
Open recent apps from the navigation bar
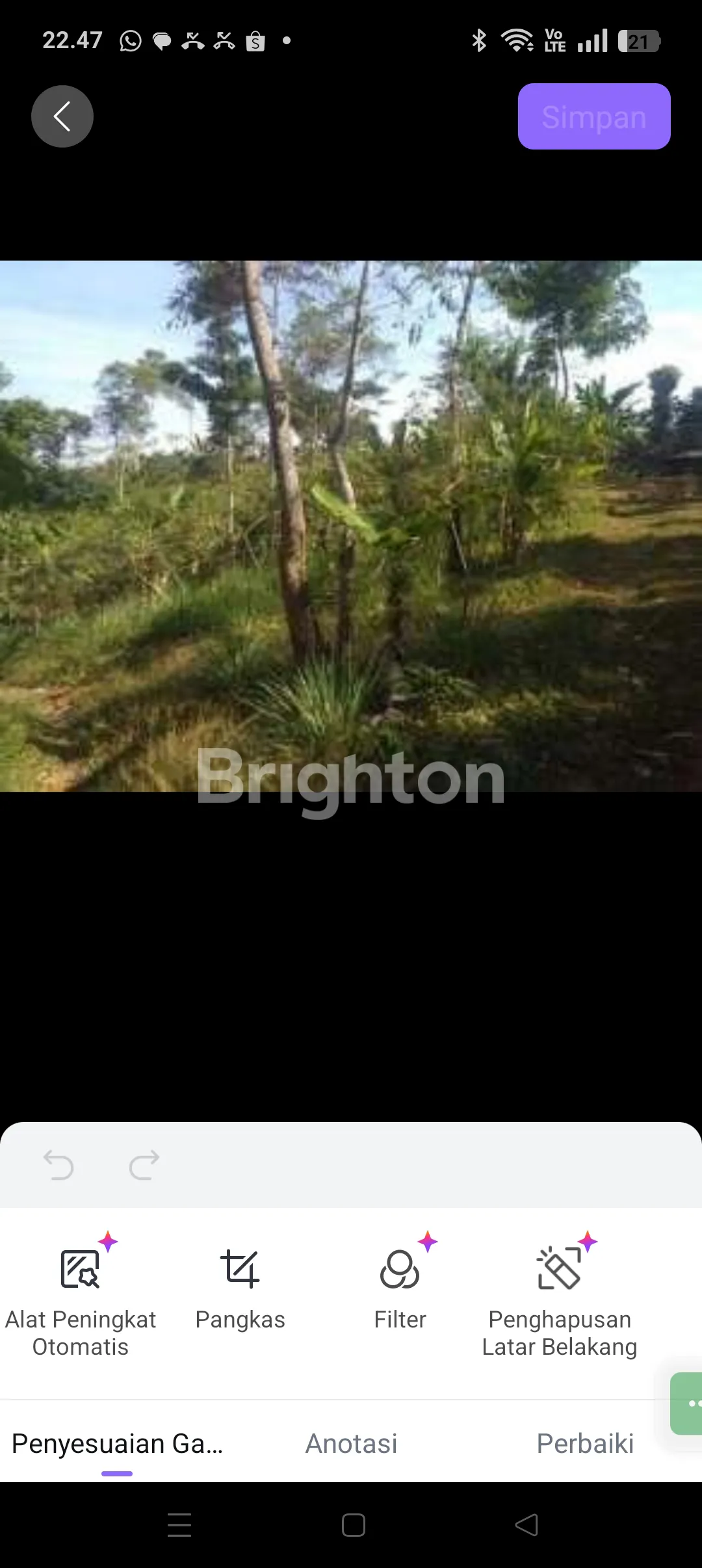pos(179,1524)
